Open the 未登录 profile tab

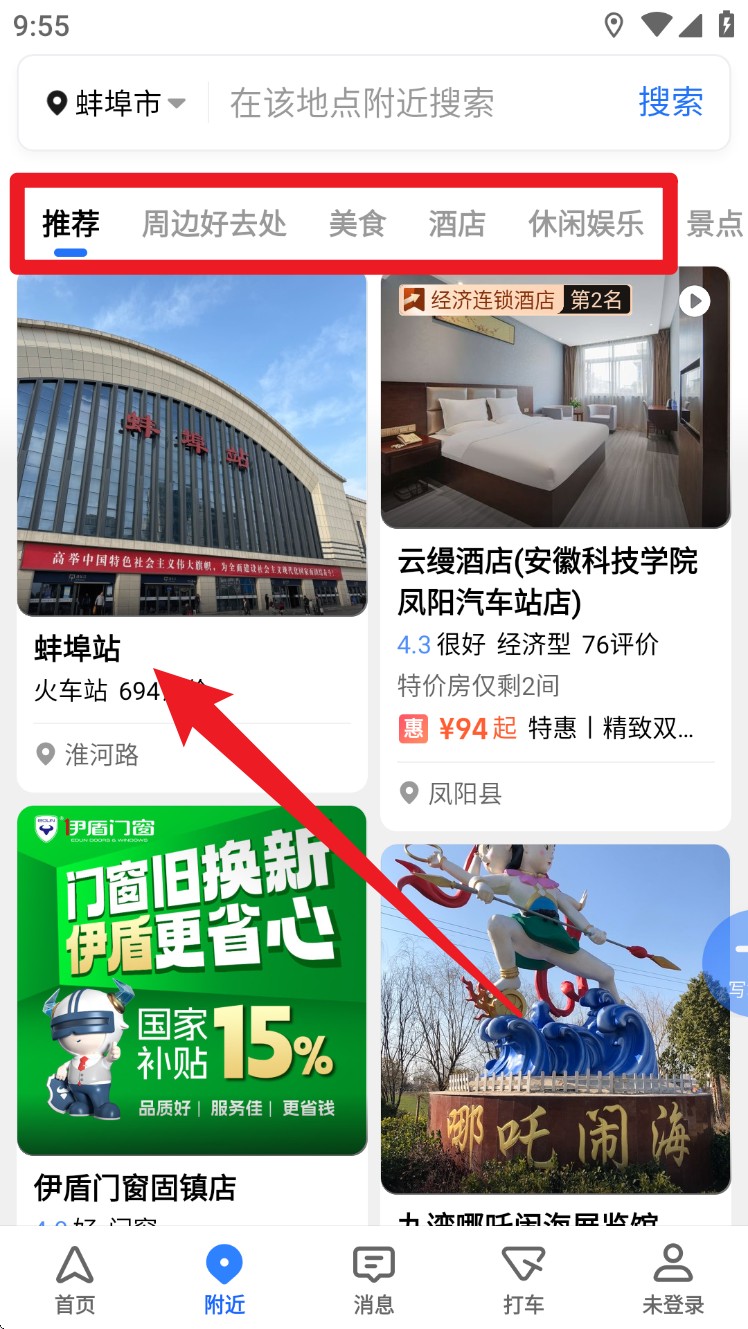pos(673,1280)
